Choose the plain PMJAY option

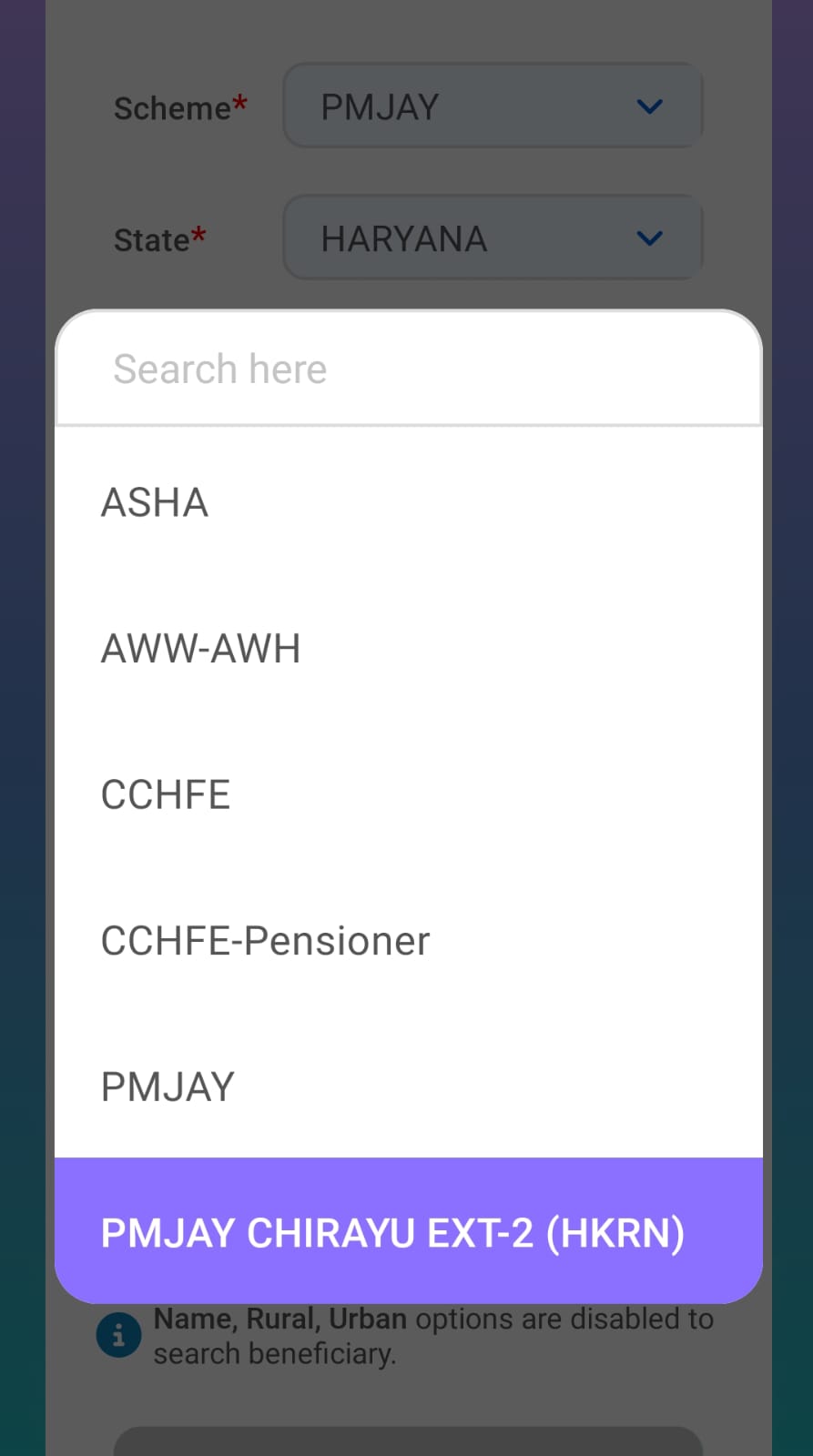tap(409, 1086)
